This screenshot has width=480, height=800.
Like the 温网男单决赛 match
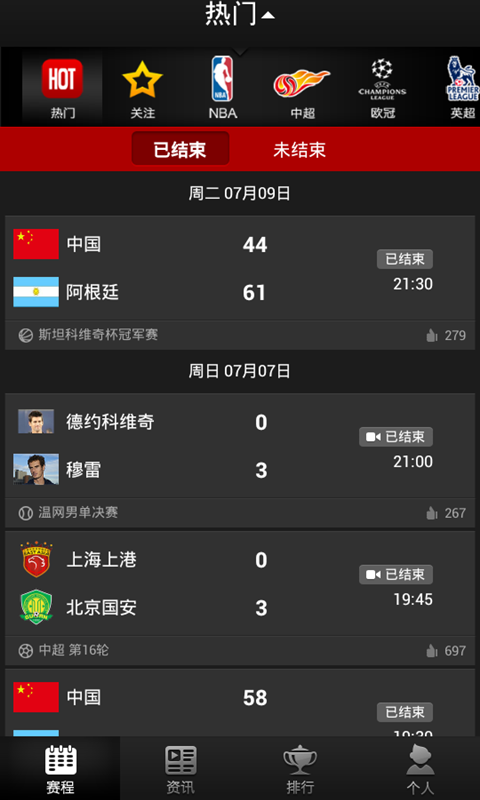[445, 513]
